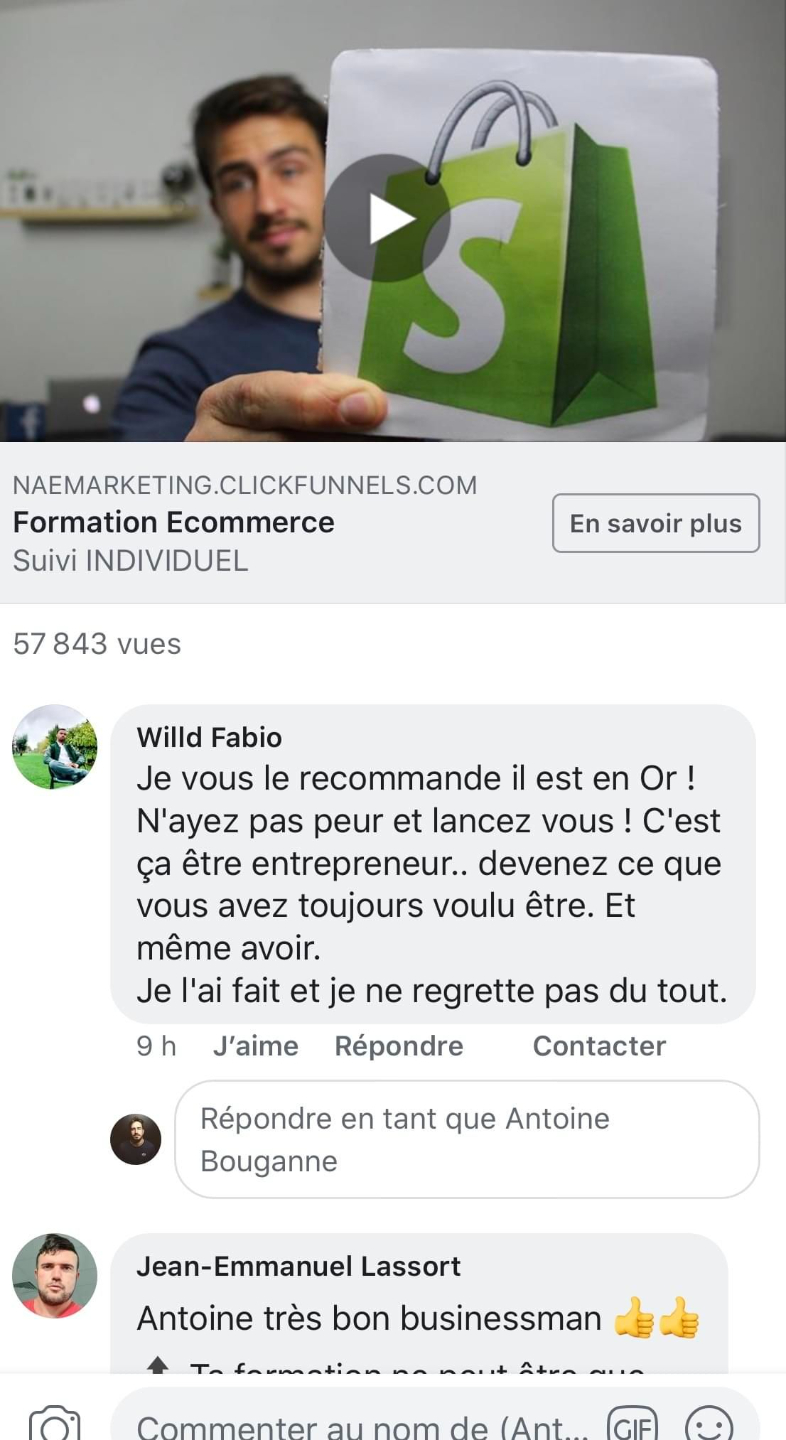
Task: Open Jean-Emmanuel Lassort's profile name
Action: click(298, 1266)
